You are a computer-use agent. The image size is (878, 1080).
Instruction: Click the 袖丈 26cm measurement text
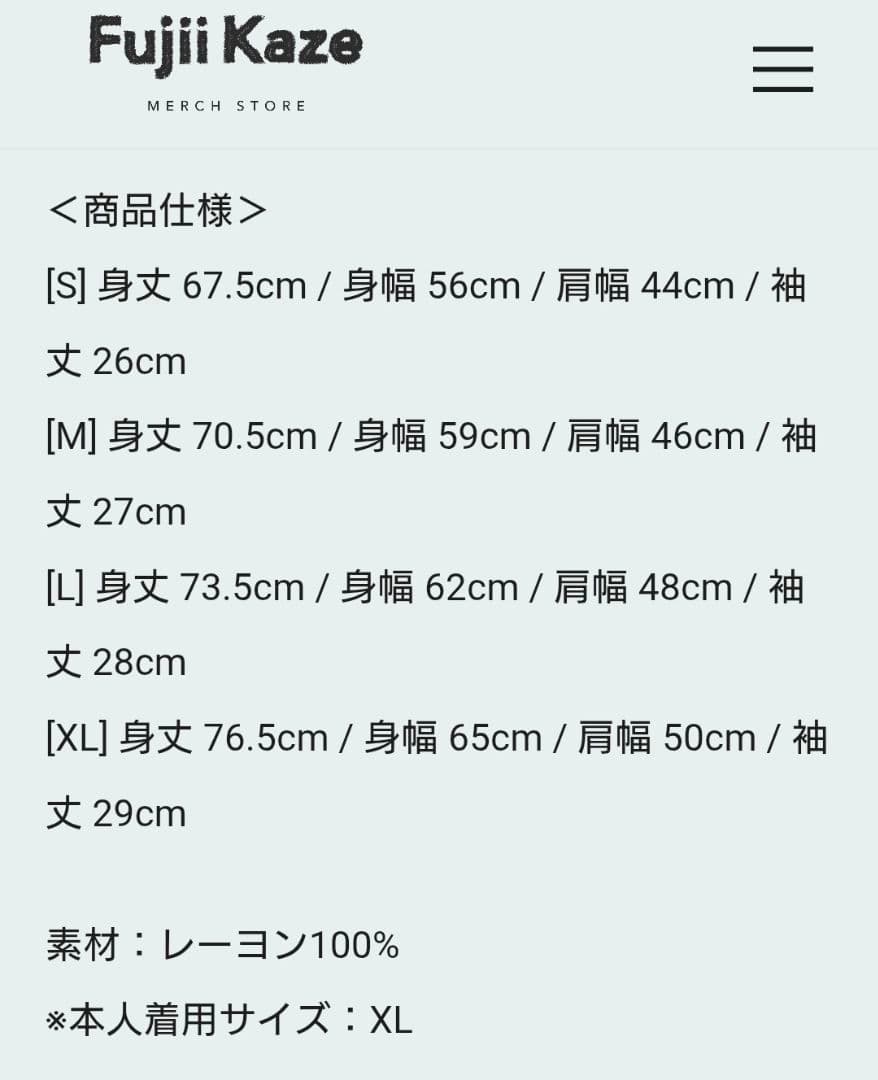(115, 360)
